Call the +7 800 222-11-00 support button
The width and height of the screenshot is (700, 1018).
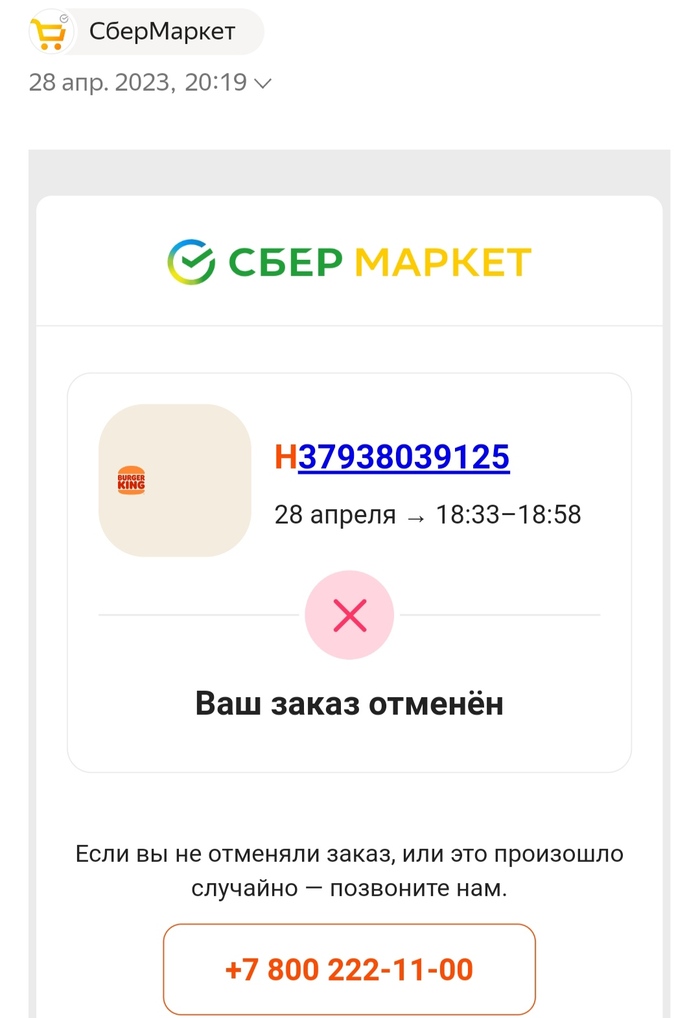(x=349, y=969)
